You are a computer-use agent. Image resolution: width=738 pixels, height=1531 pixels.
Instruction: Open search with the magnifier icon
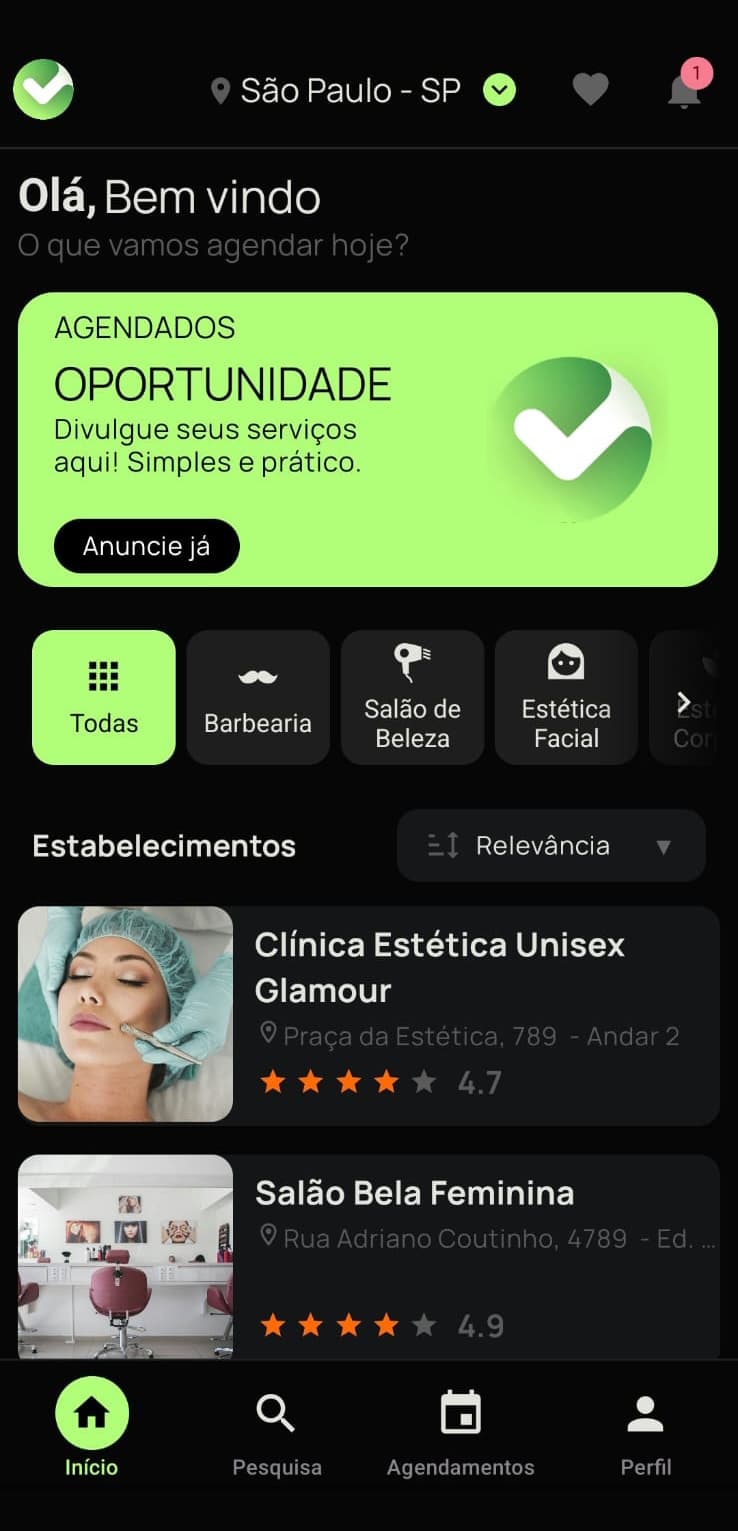276,1413
